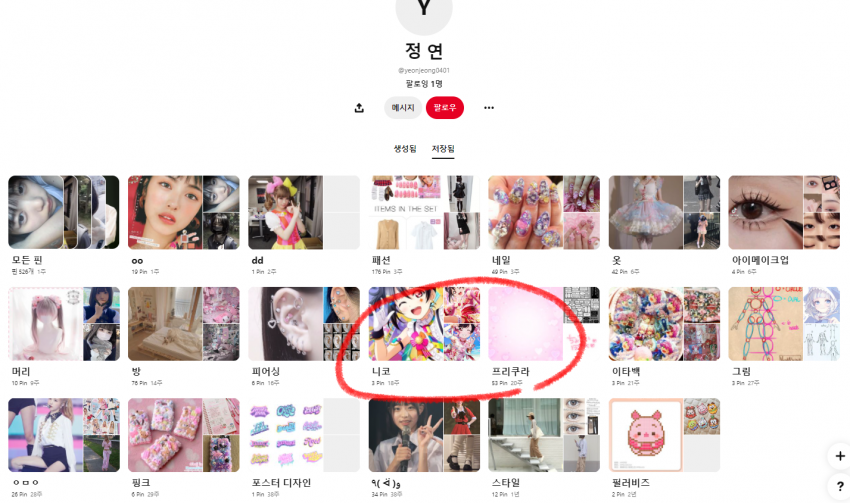
Task: Tap the plus button to create
Action: coord(839,456)
